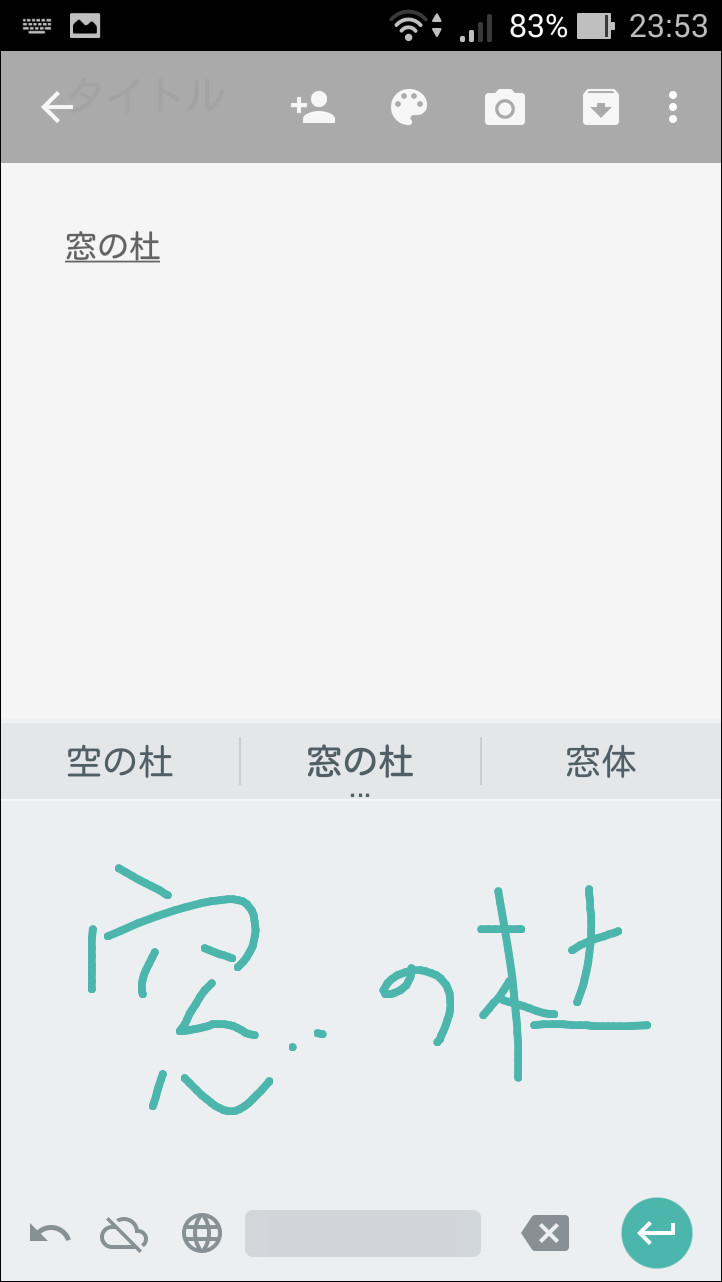Add a collaborator to the note
The image size is (722, 1282).
point(313,106)
